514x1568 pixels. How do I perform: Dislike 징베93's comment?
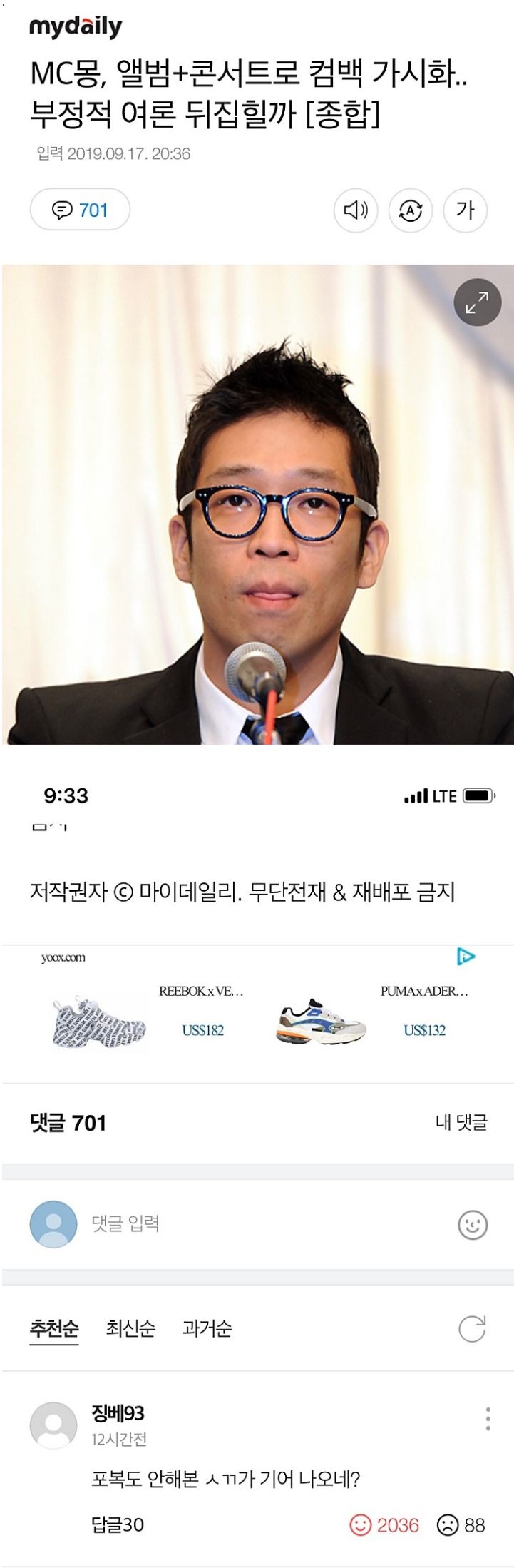[461, 1525]
